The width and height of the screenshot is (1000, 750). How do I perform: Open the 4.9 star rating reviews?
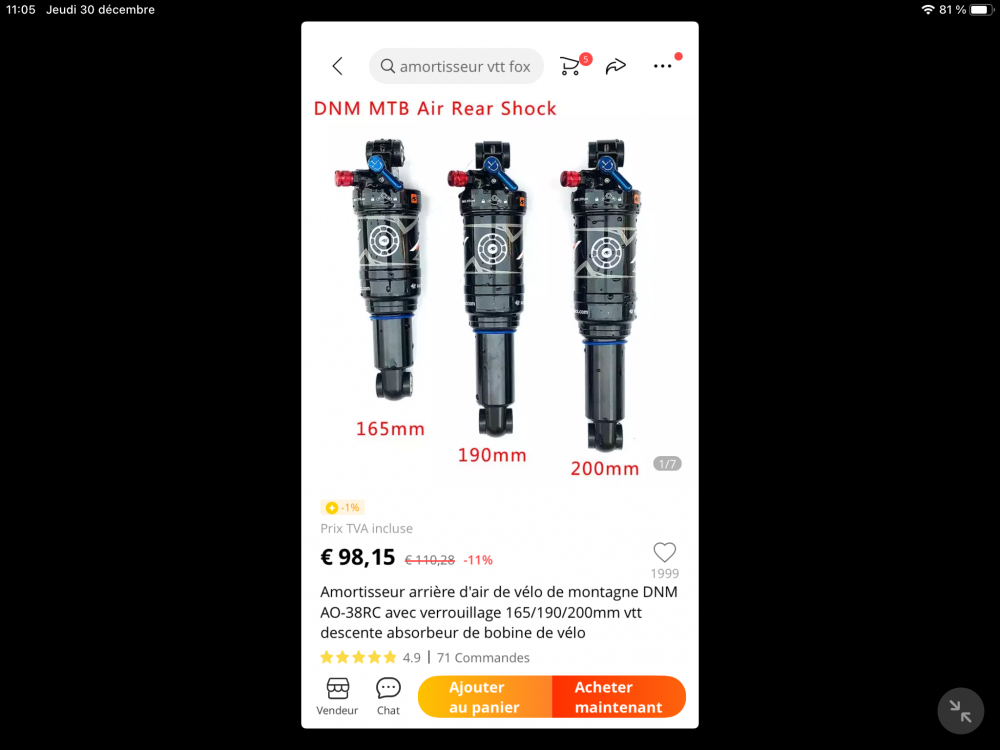tap(370, 657)
